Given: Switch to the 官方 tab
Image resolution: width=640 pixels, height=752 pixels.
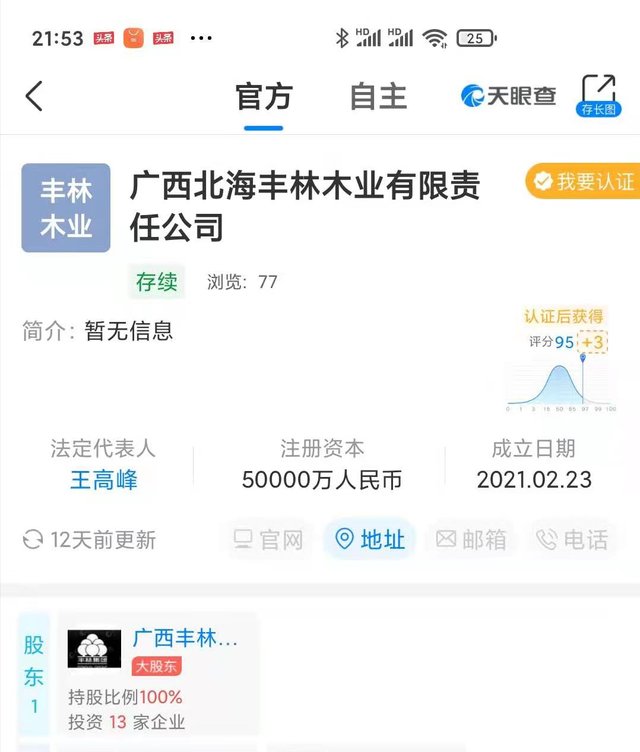Looking at the screenshot, I should (264, 96).
